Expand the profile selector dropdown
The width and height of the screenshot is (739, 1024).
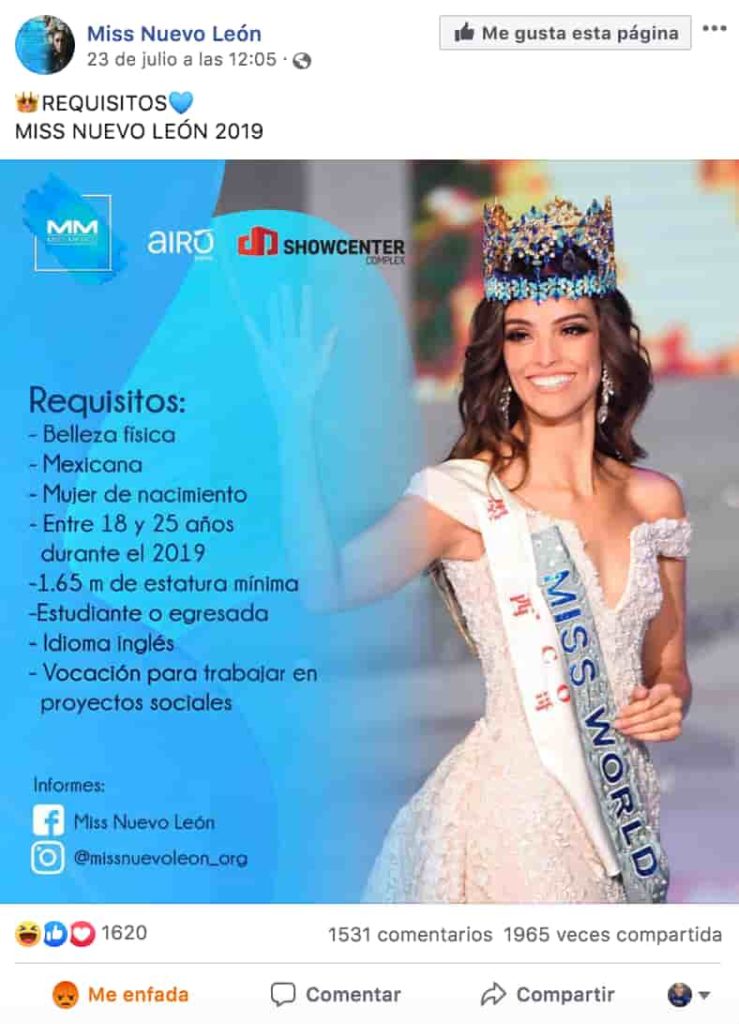(x=689, y=995)
